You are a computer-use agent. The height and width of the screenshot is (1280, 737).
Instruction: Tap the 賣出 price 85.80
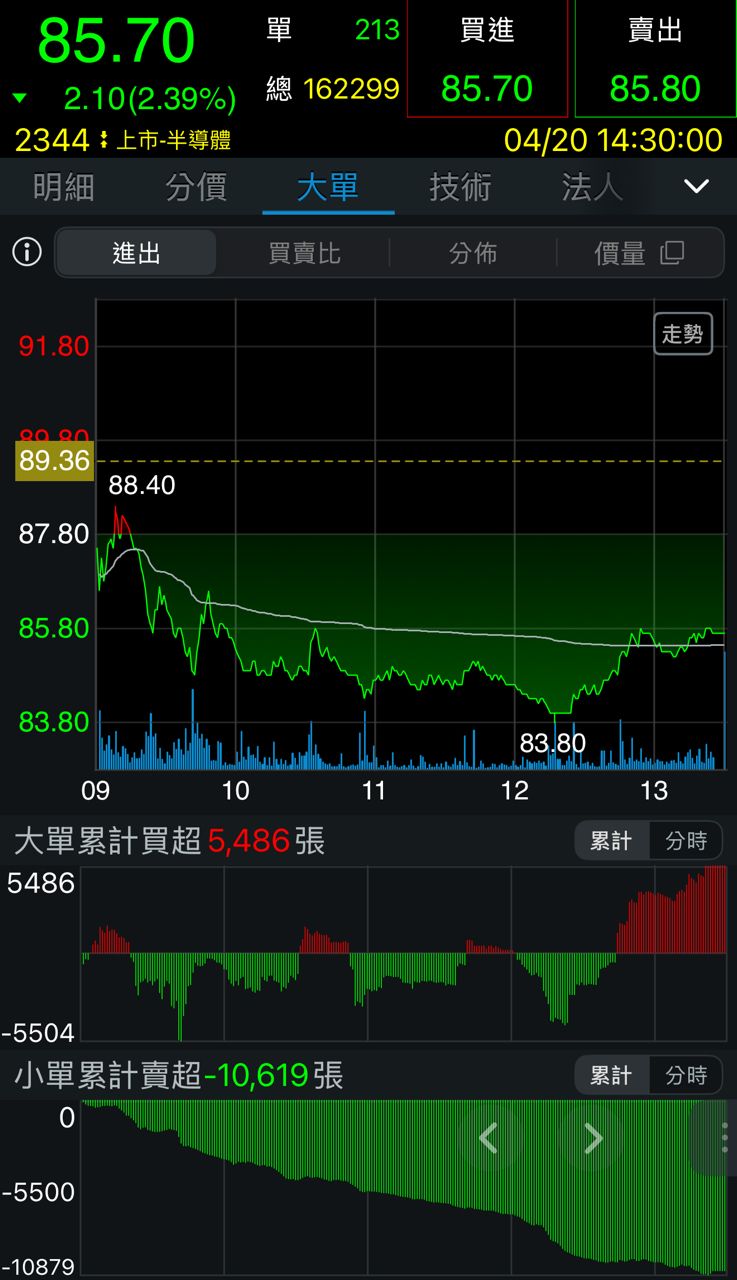(655, 88)
